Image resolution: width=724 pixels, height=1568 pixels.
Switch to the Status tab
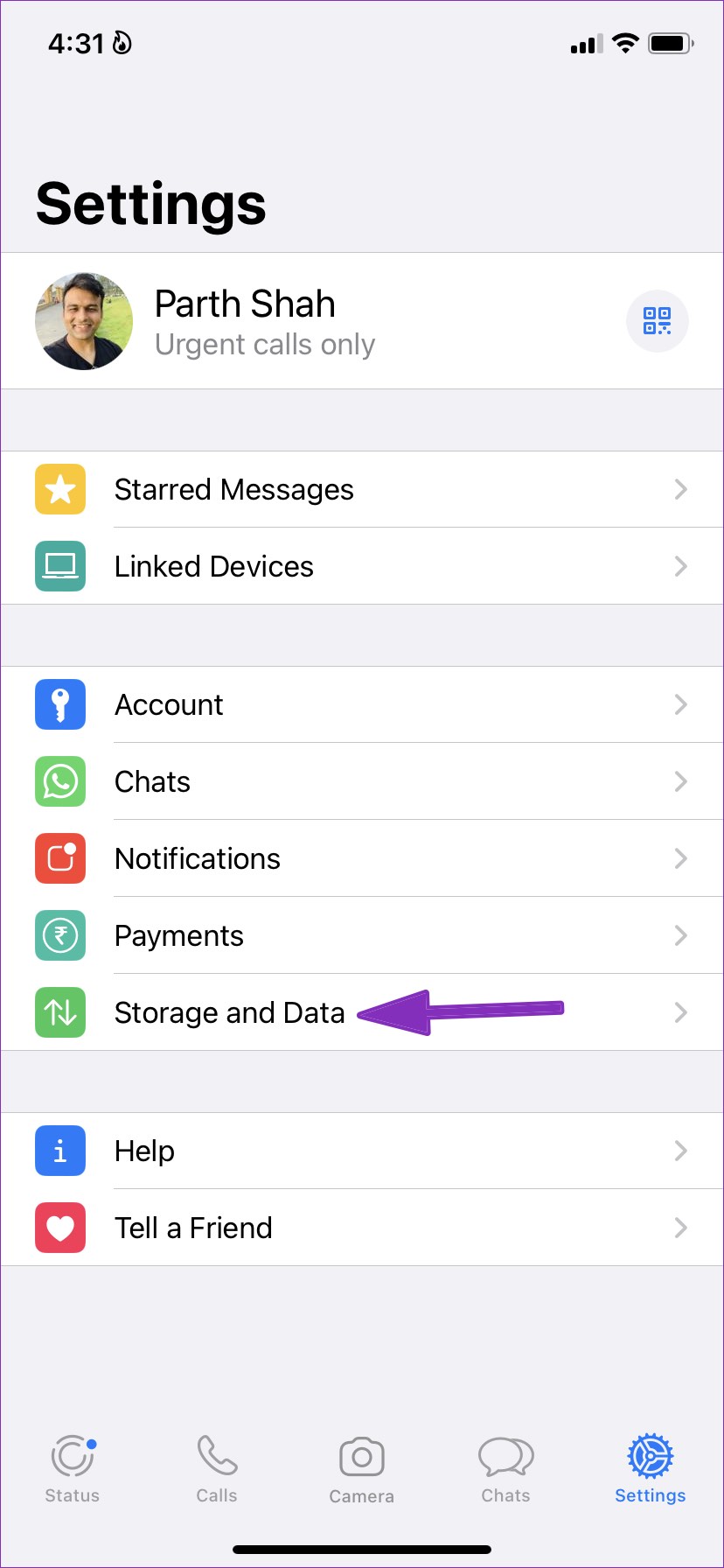pos(73,1469)
